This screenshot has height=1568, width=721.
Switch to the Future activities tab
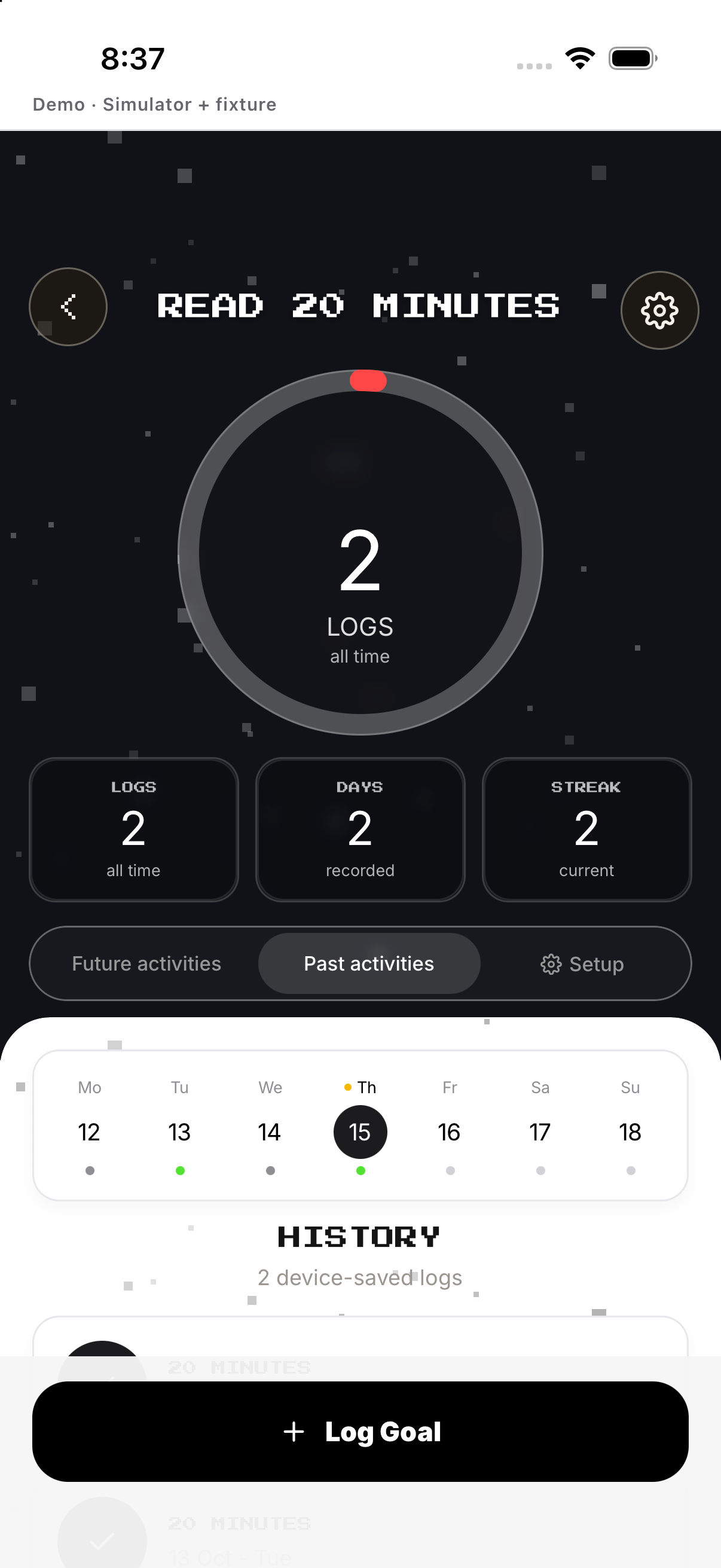click(146, 963)
